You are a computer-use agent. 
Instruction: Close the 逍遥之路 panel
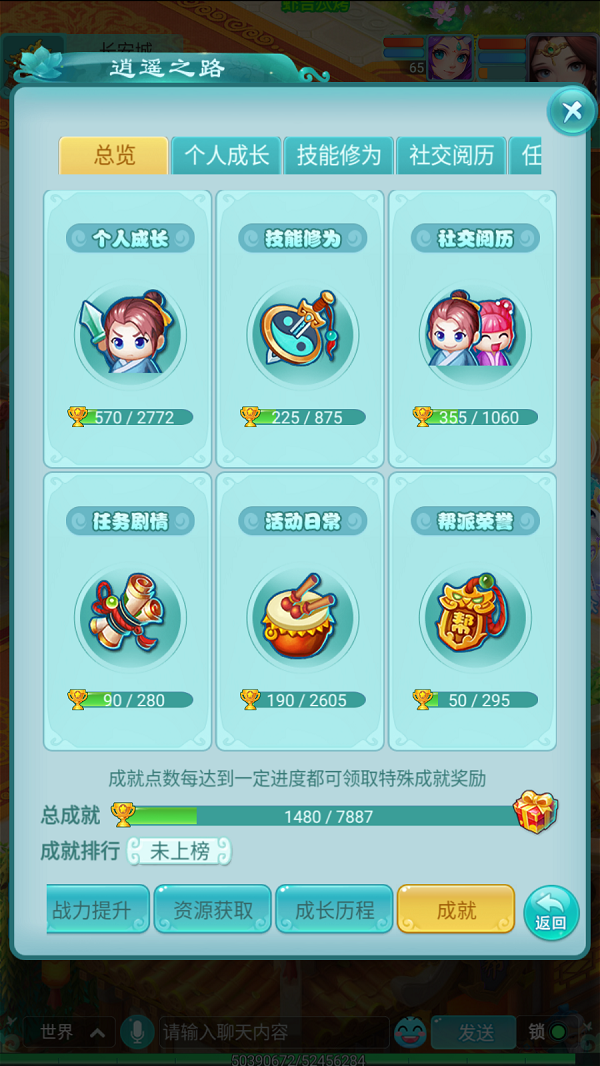click(572, 111)
